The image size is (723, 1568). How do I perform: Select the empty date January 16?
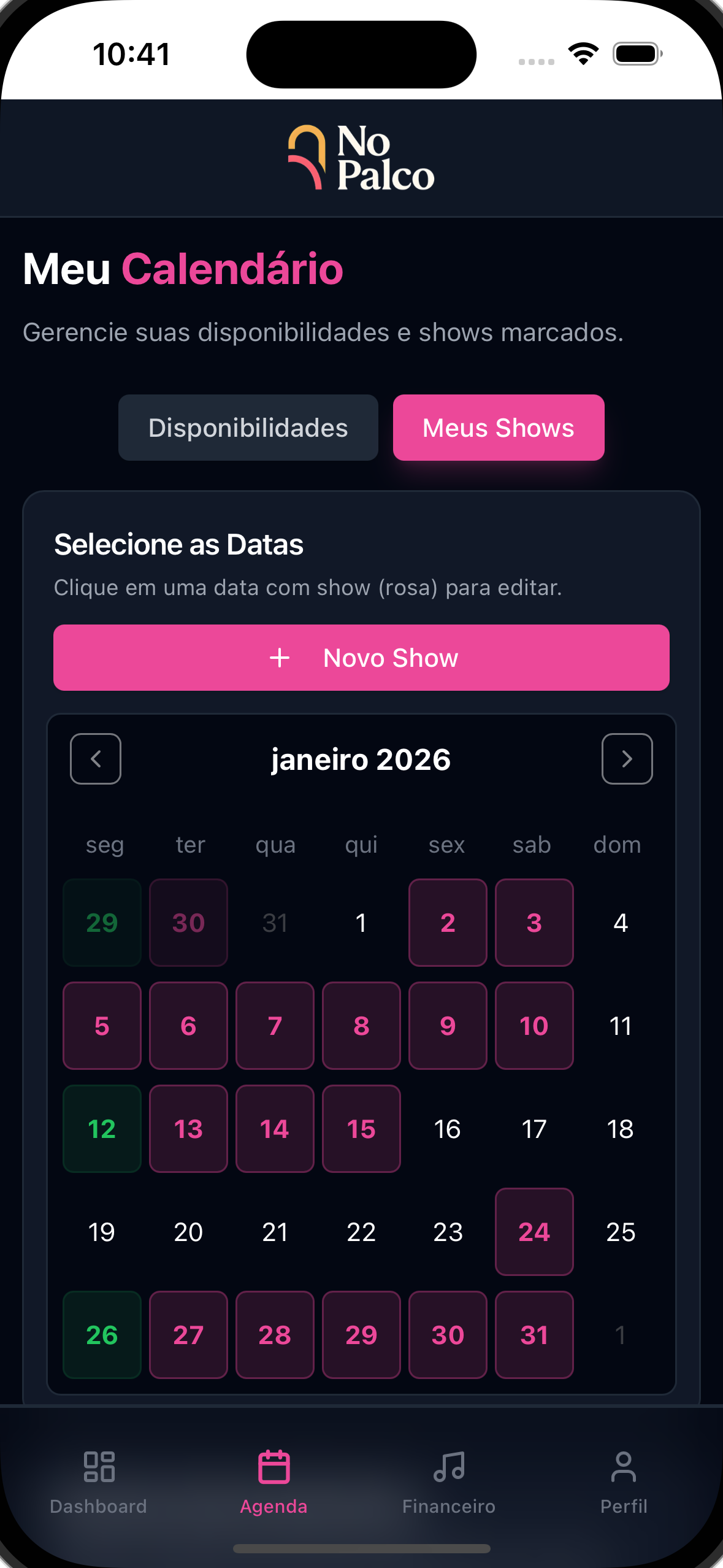click(448, 1129)
